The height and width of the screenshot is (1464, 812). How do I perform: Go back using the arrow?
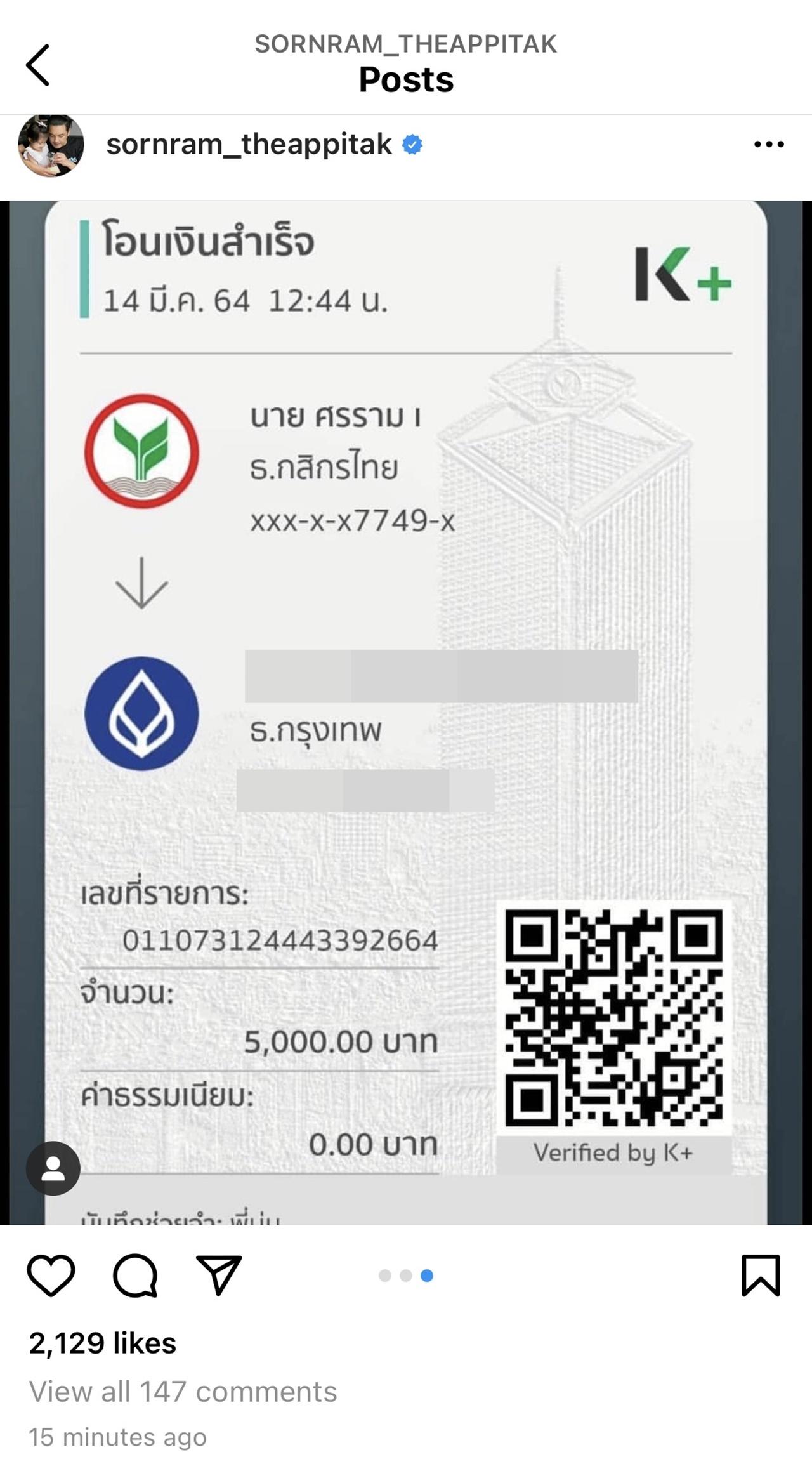tap(38, 65)
